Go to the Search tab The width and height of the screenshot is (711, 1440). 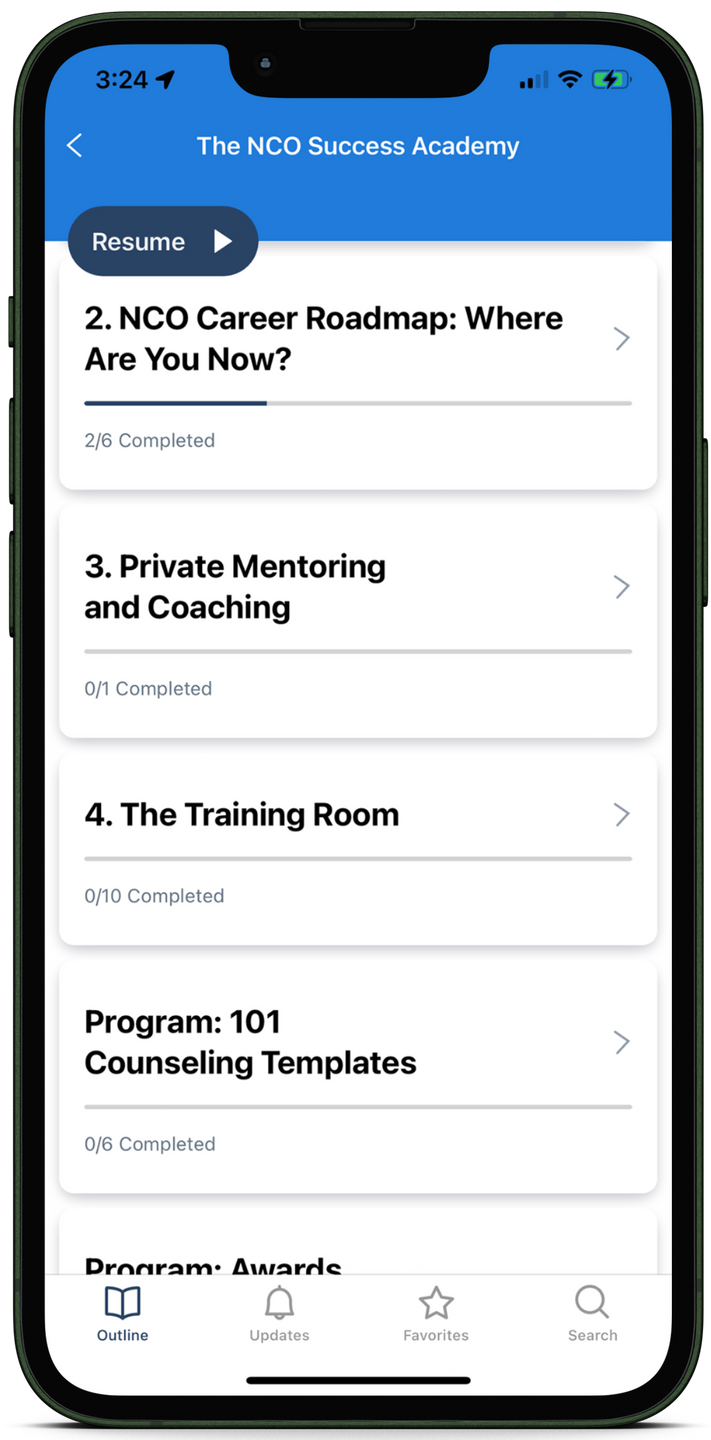tap(592, 1314)
